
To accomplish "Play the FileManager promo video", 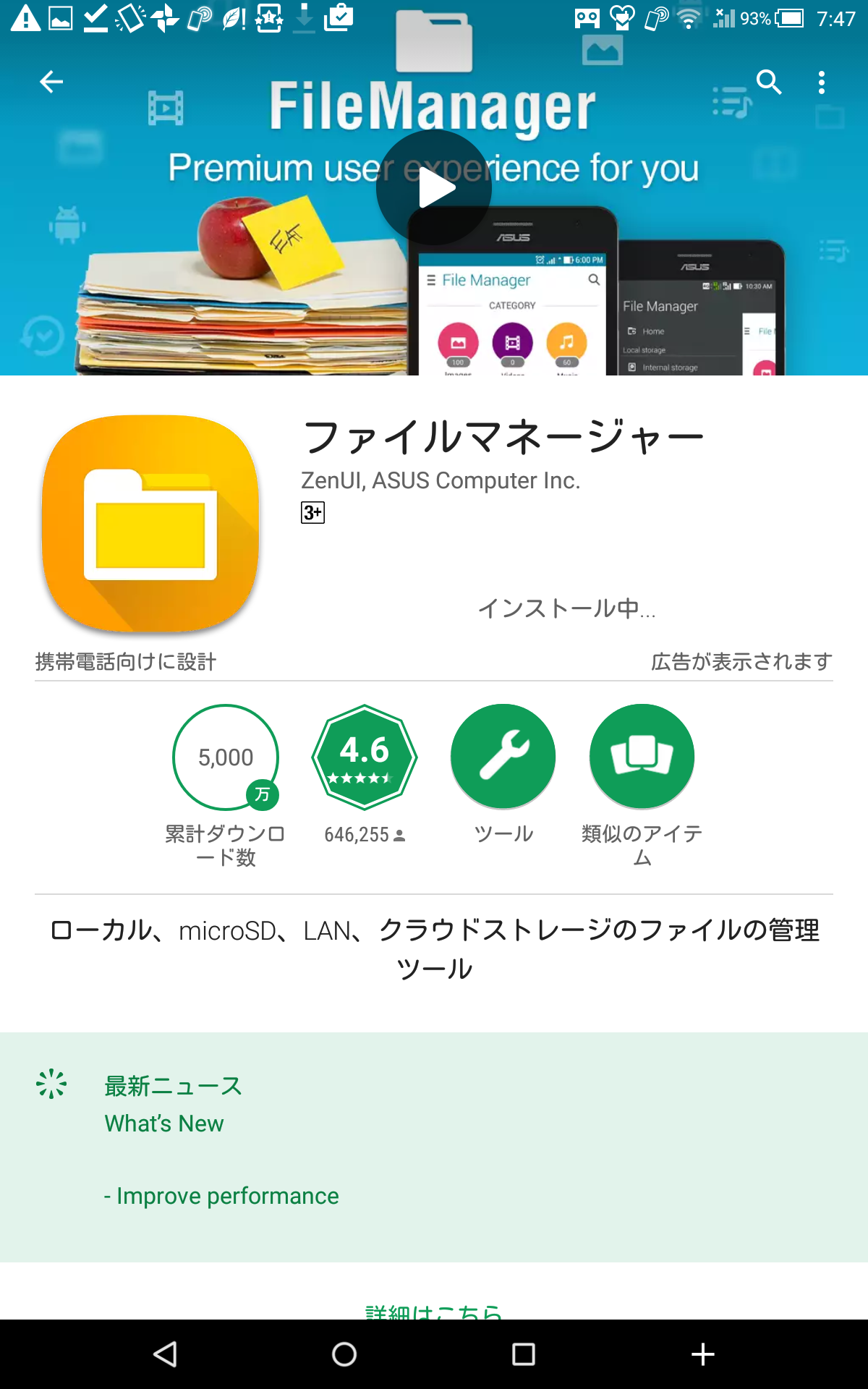I will 434,188.
